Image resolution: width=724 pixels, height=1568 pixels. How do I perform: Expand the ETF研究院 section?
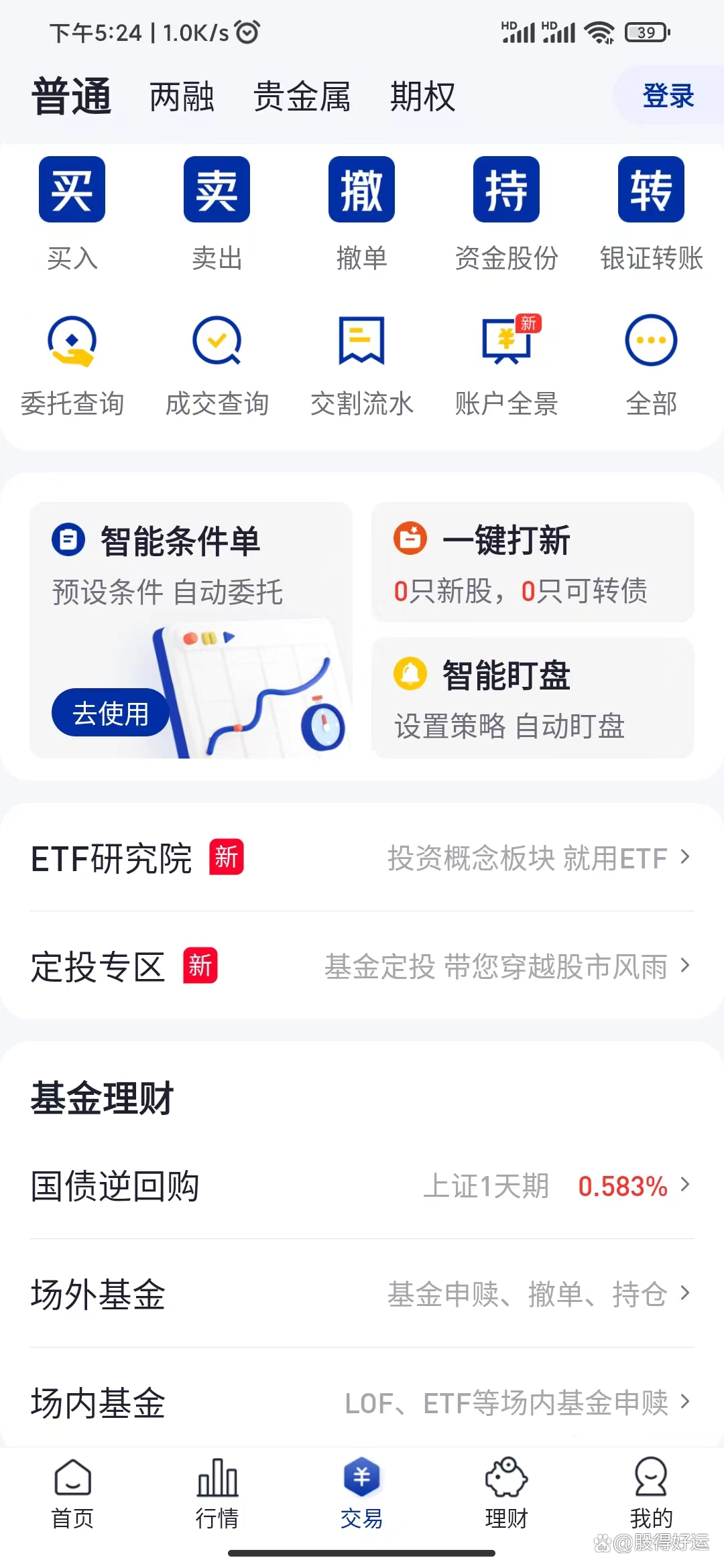pyautogui.click(x=362, y=858)
